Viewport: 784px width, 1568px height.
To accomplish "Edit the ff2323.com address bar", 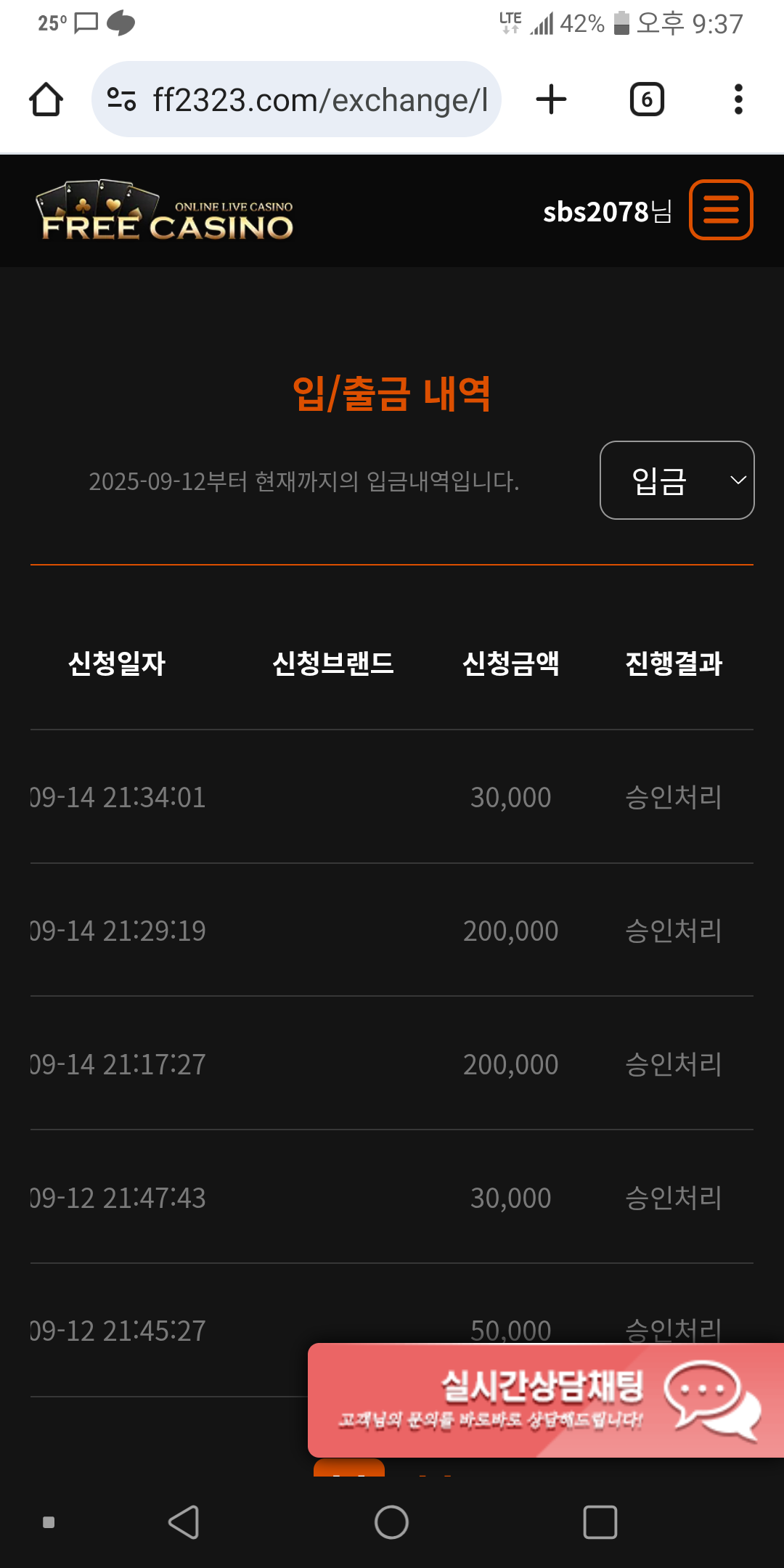I will tap(298, 99).
